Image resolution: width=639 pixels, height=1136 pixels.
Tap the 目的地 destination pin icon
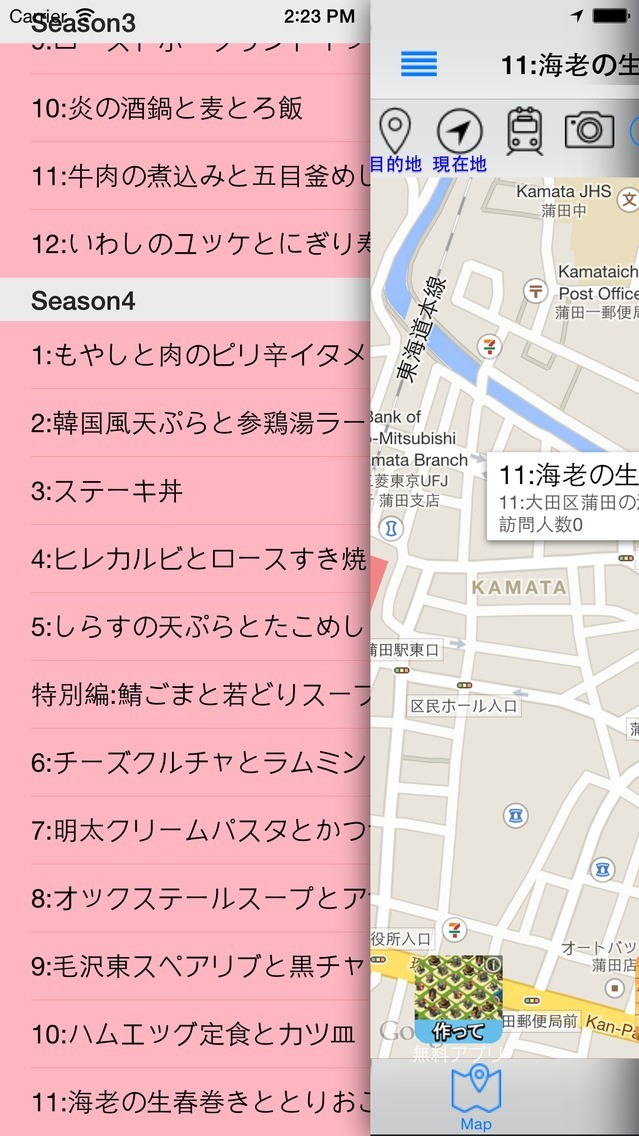pos(396,141)
